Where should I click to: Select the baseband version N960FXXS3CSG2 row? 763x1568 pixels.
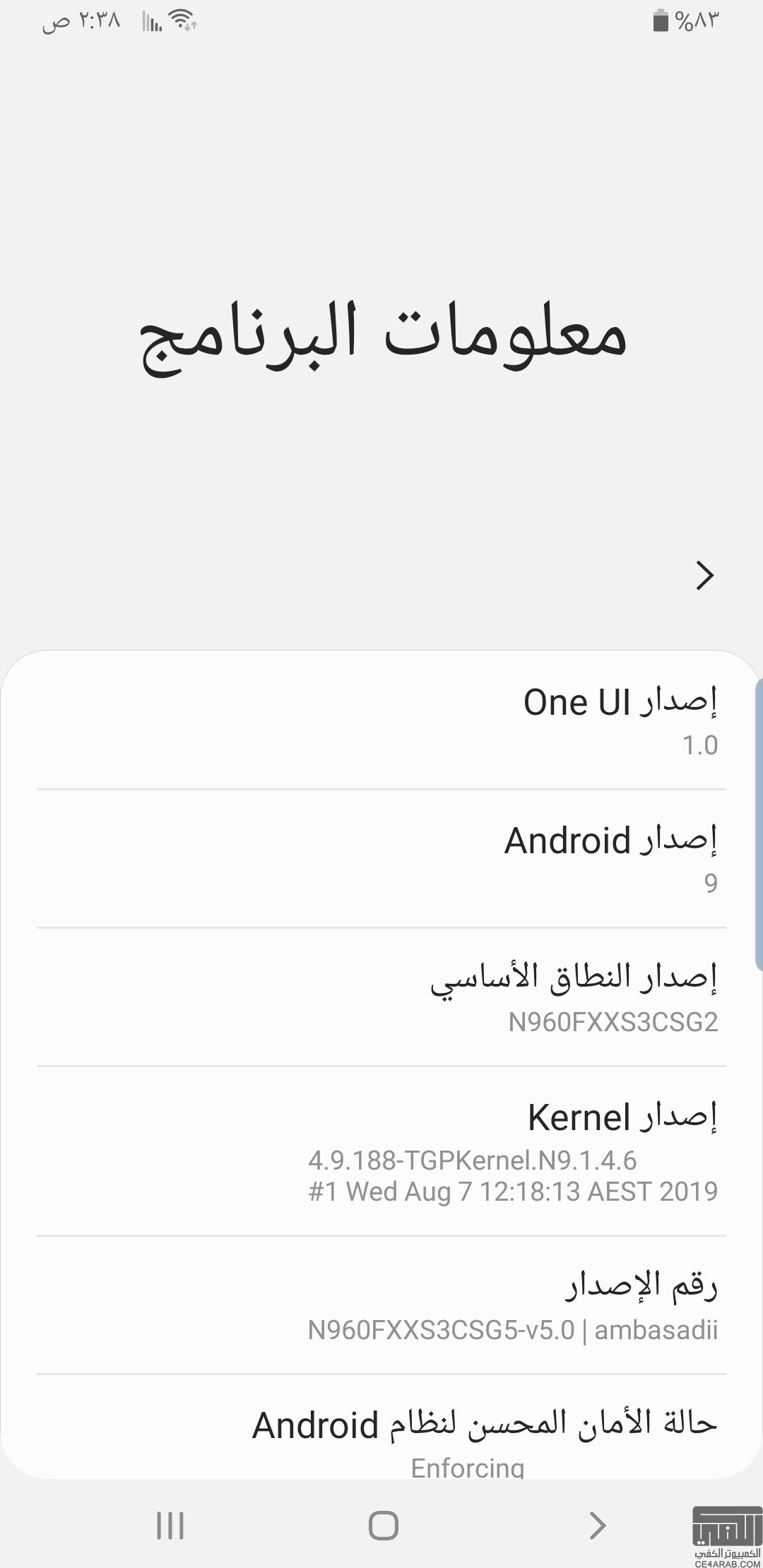tap(381, 997)
